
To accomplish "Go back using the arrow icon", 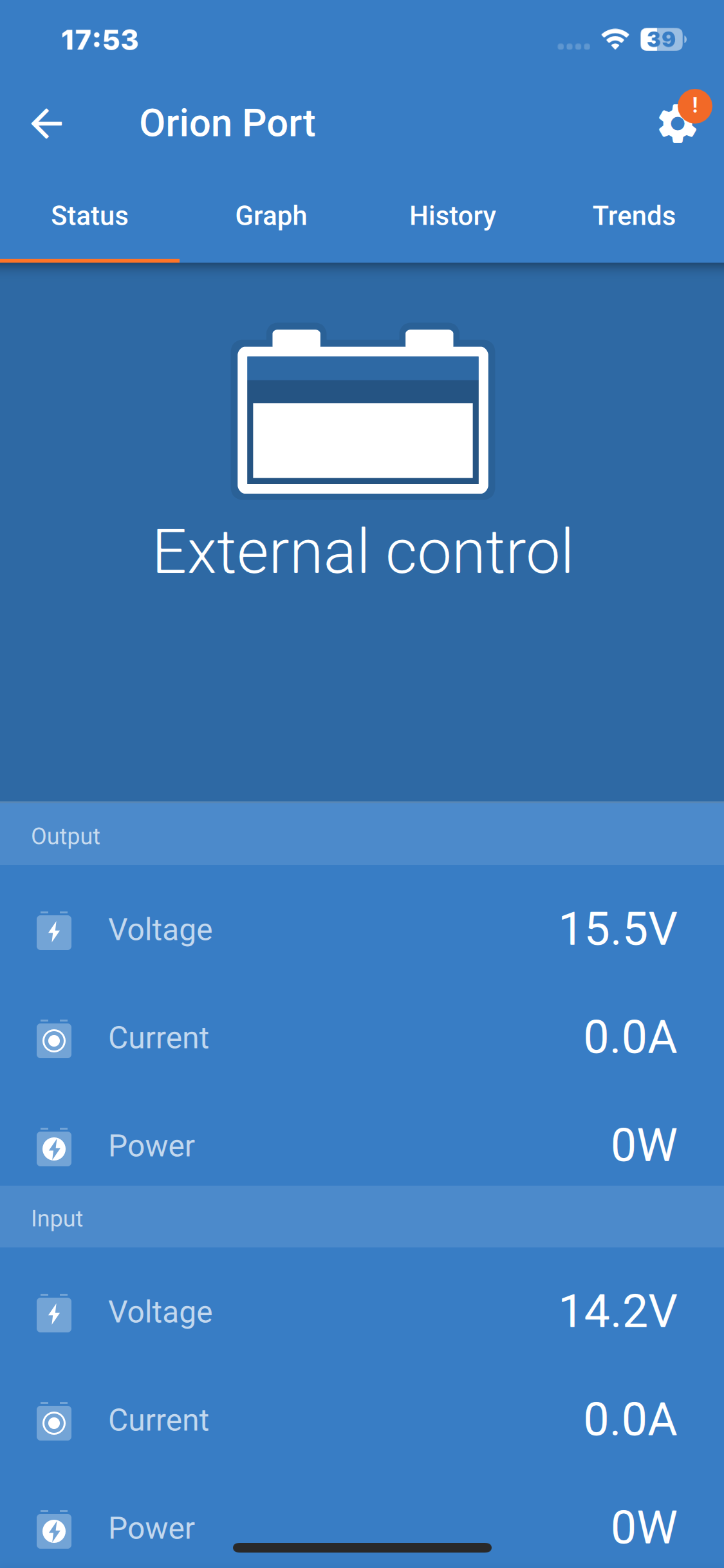I will (46, 123).
